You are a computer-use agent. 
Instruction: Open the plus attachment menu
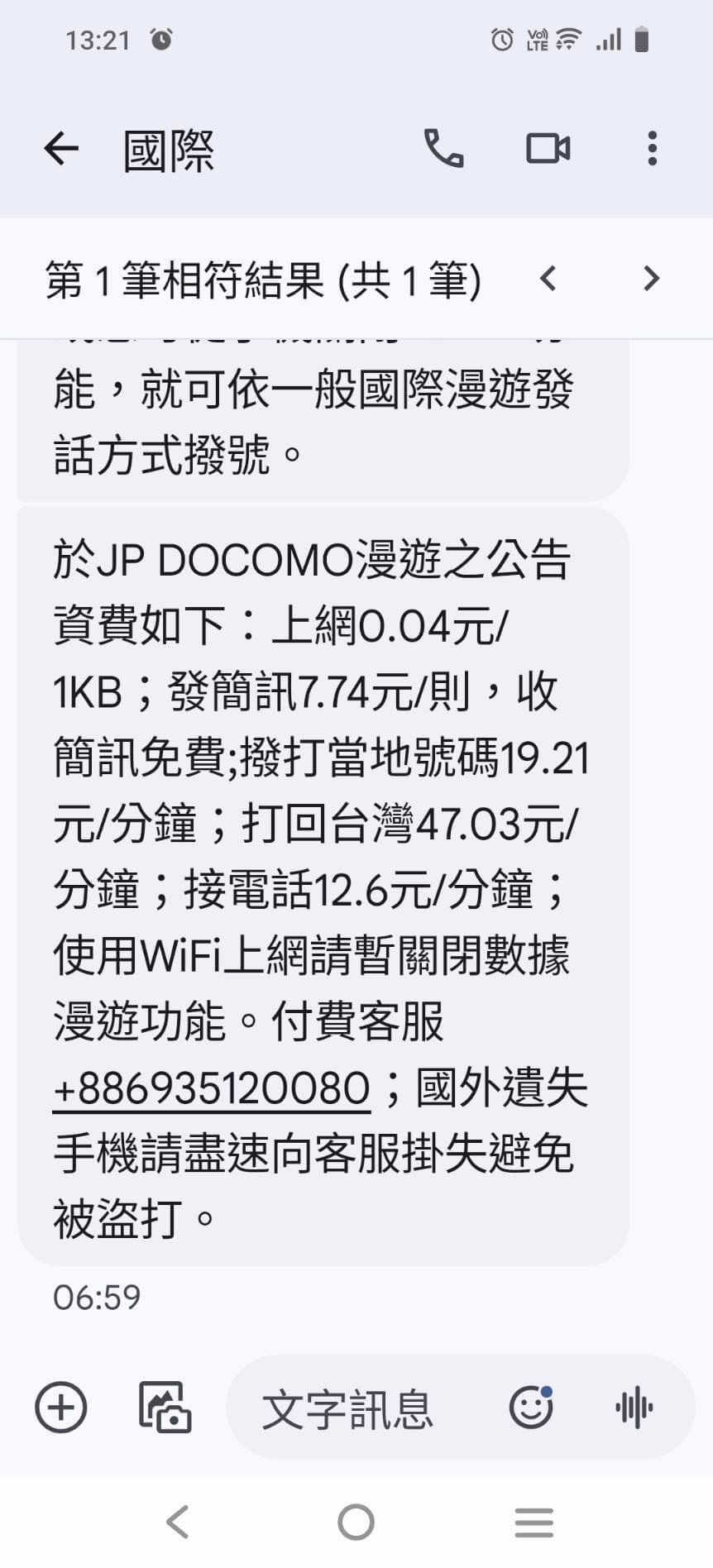[x=61, y=1407]
